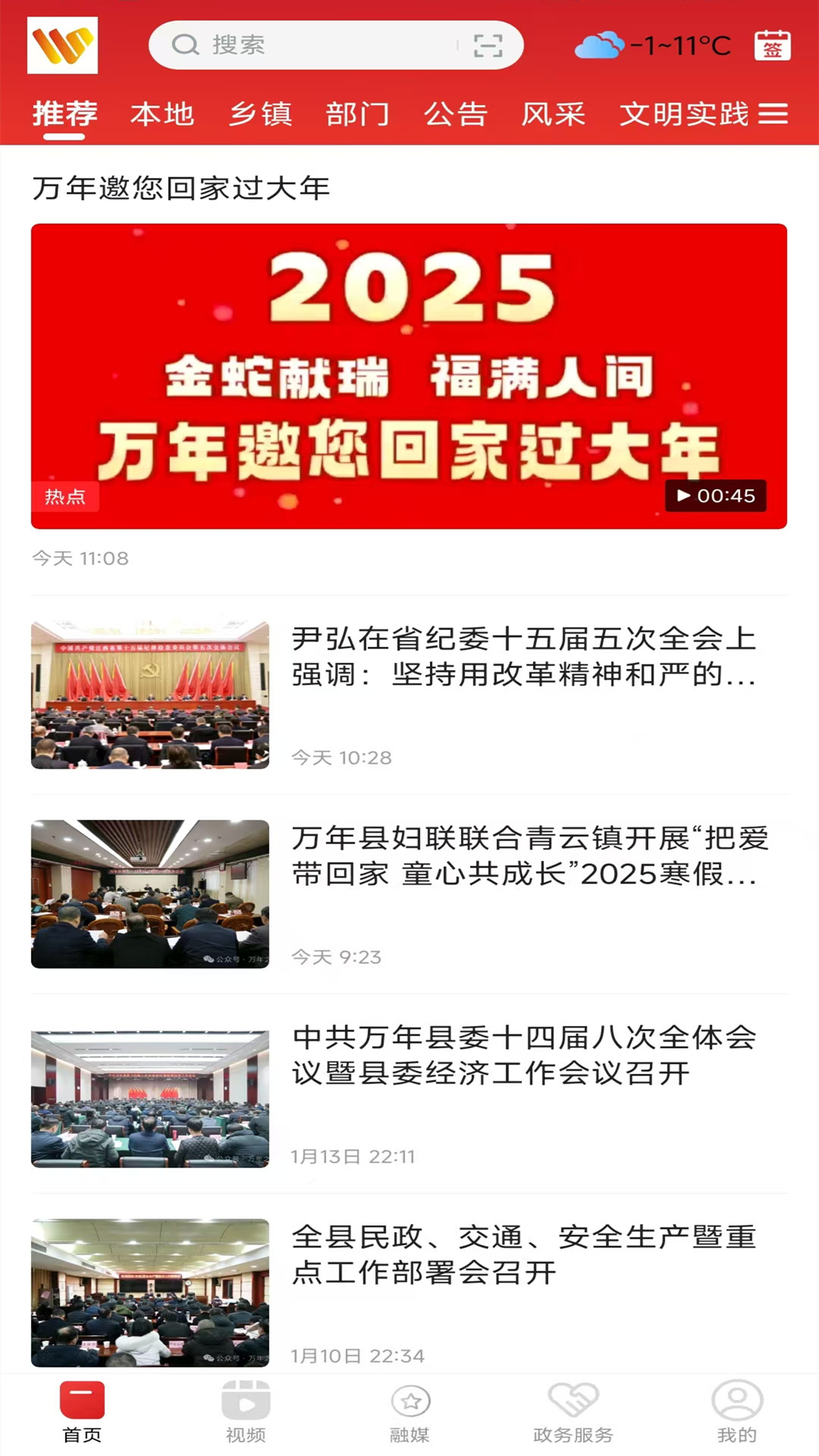819x1456 pixels.
Task: Switch to the 文明实践 tab
Action: tap(683, 115)
